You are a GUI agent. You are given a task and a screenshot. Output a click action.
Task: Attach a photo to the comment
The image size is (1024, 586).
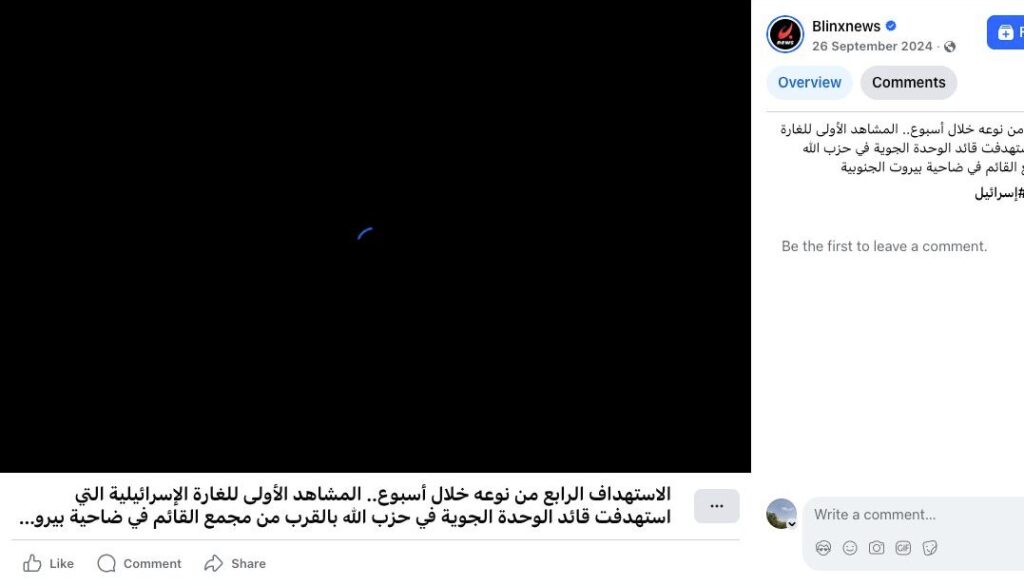pyautogui.click(x=877, y=548)
